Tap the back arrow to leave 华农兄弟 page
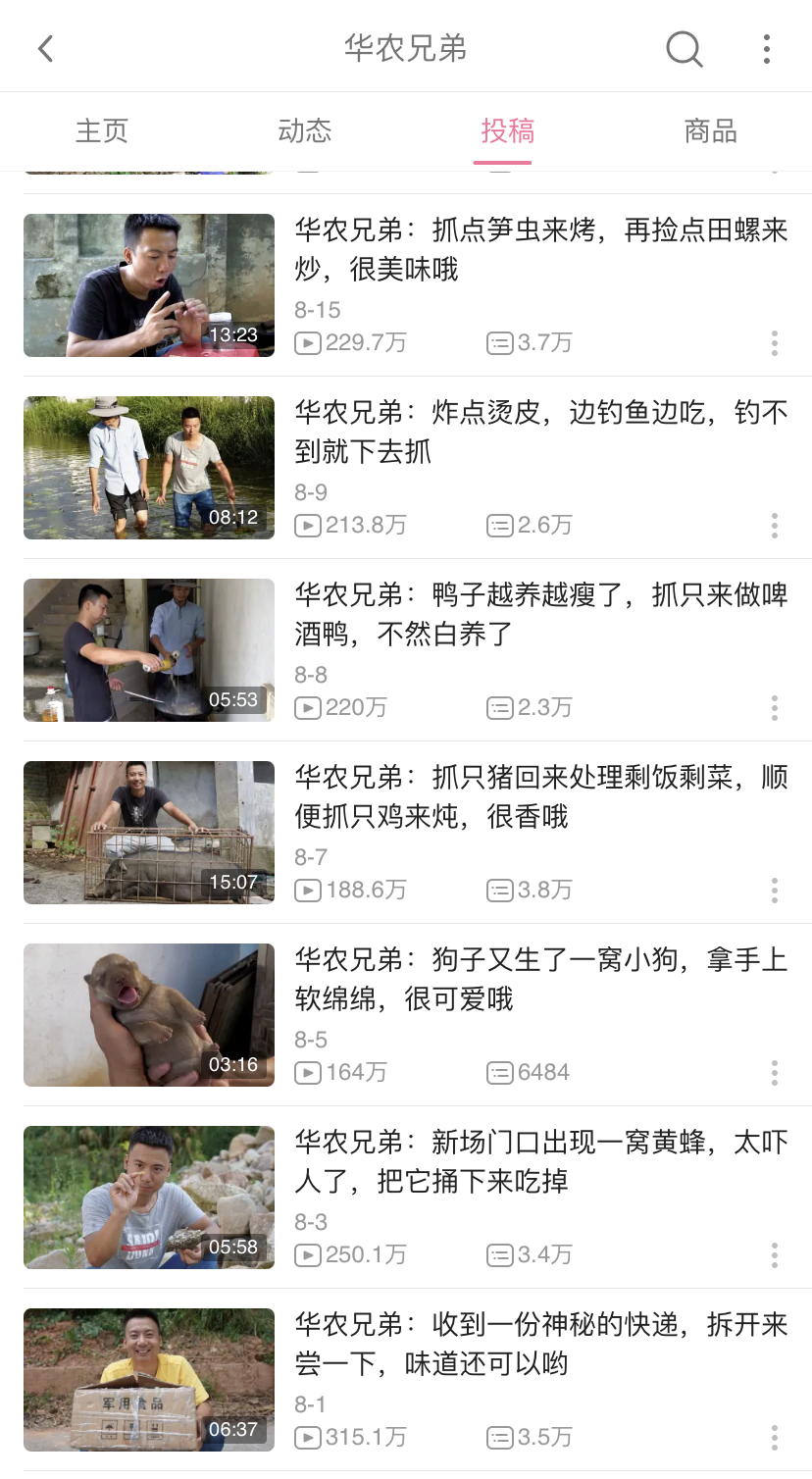 pyautogui.click(x=45, y=48)
